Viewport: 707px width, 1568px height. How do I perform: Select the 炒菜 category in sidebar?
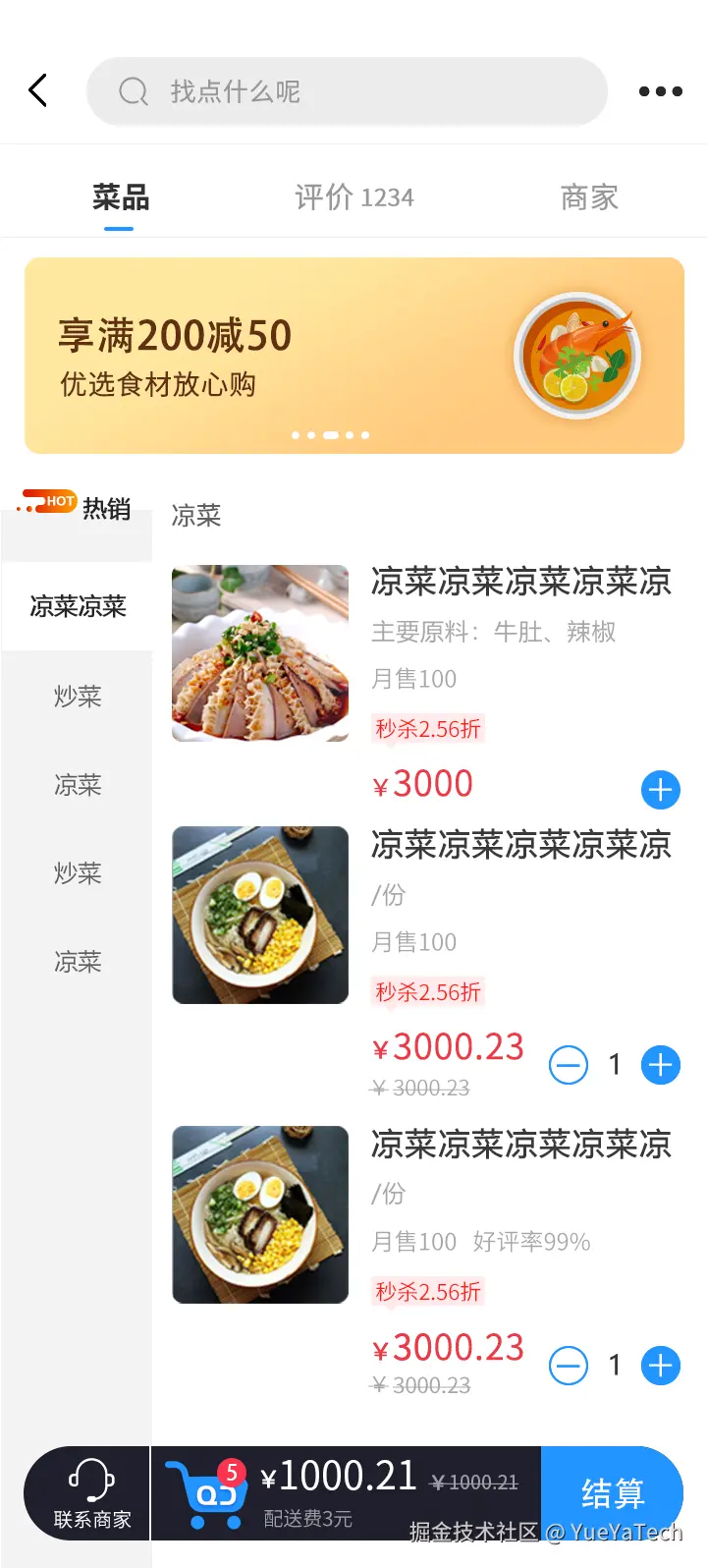point(77,696)
